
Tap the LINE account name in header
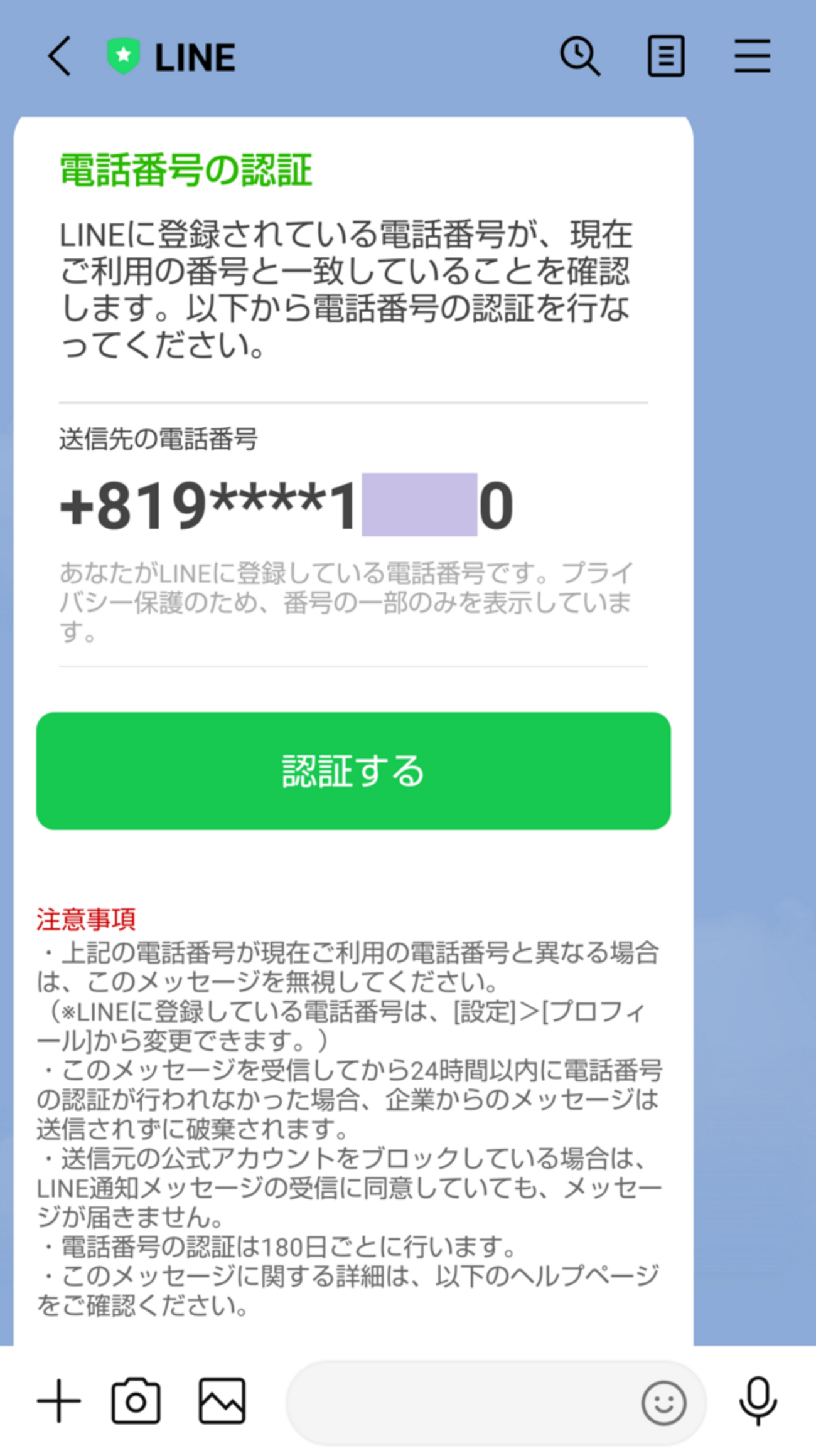195,55
